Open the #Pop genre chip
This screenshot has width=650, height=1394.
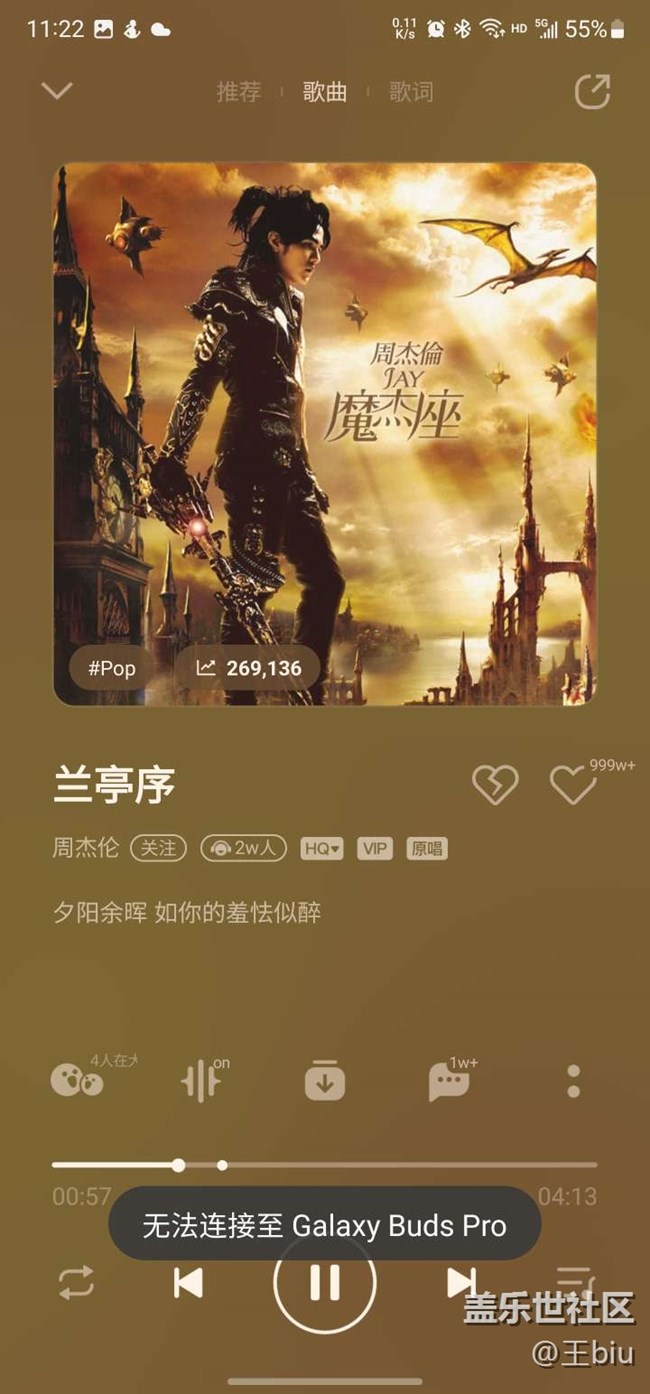[112, 668]
